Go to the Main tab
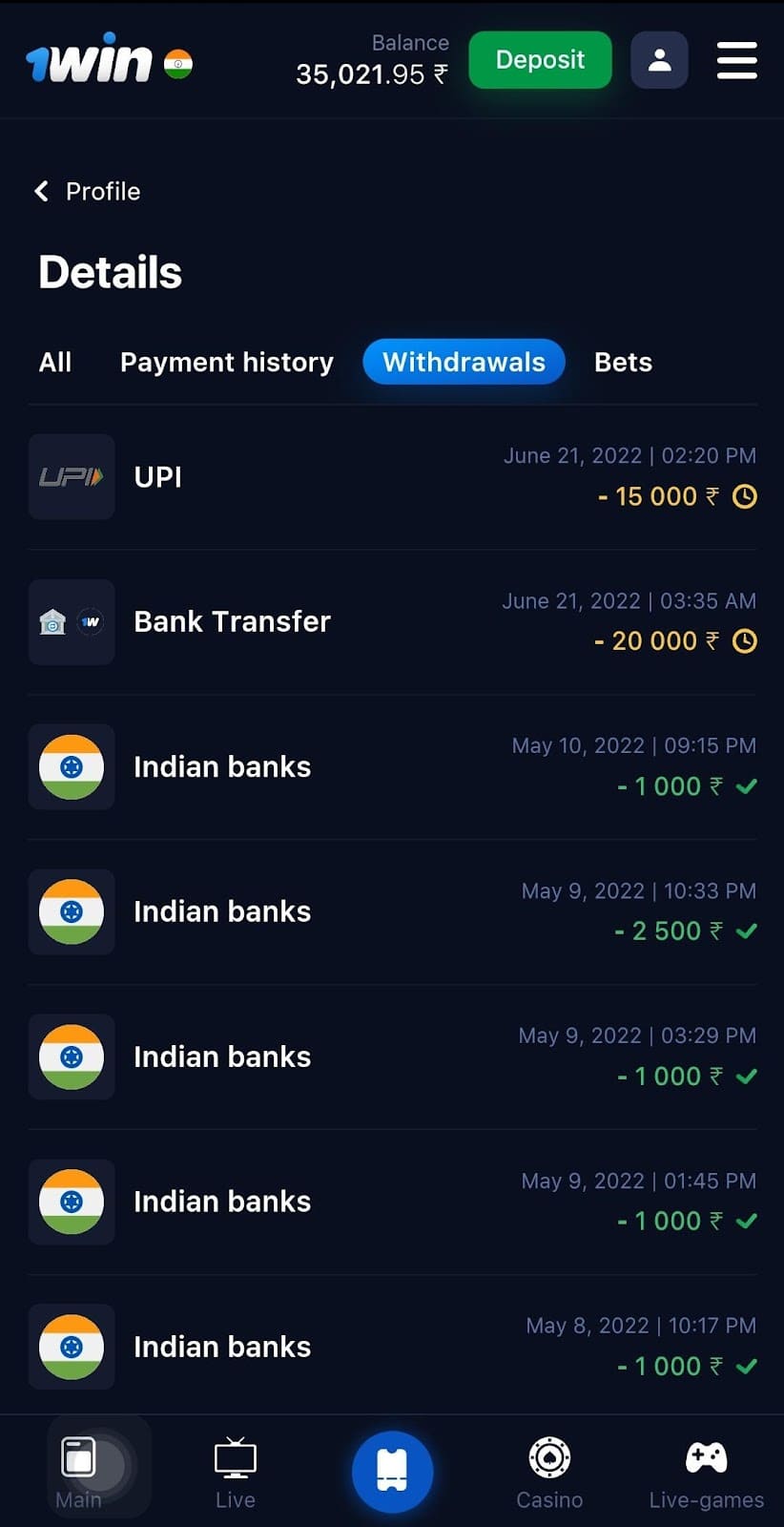 pos(78,1472)
